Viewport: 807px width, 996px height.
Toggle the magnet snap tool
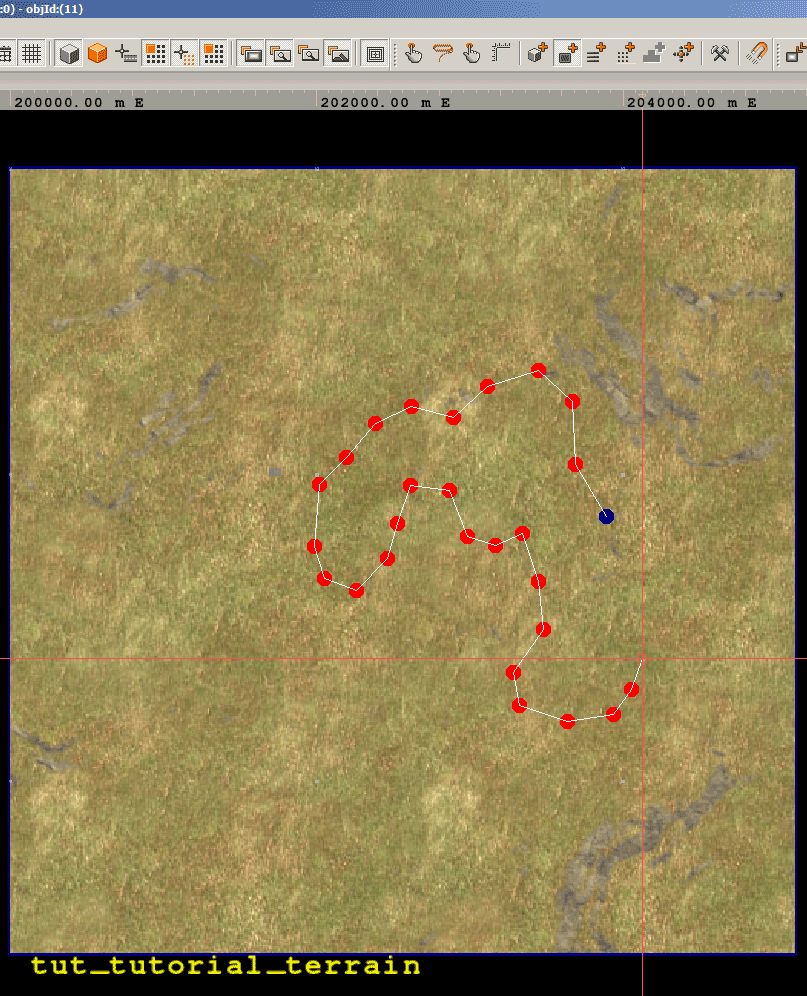tap(757, 53)
